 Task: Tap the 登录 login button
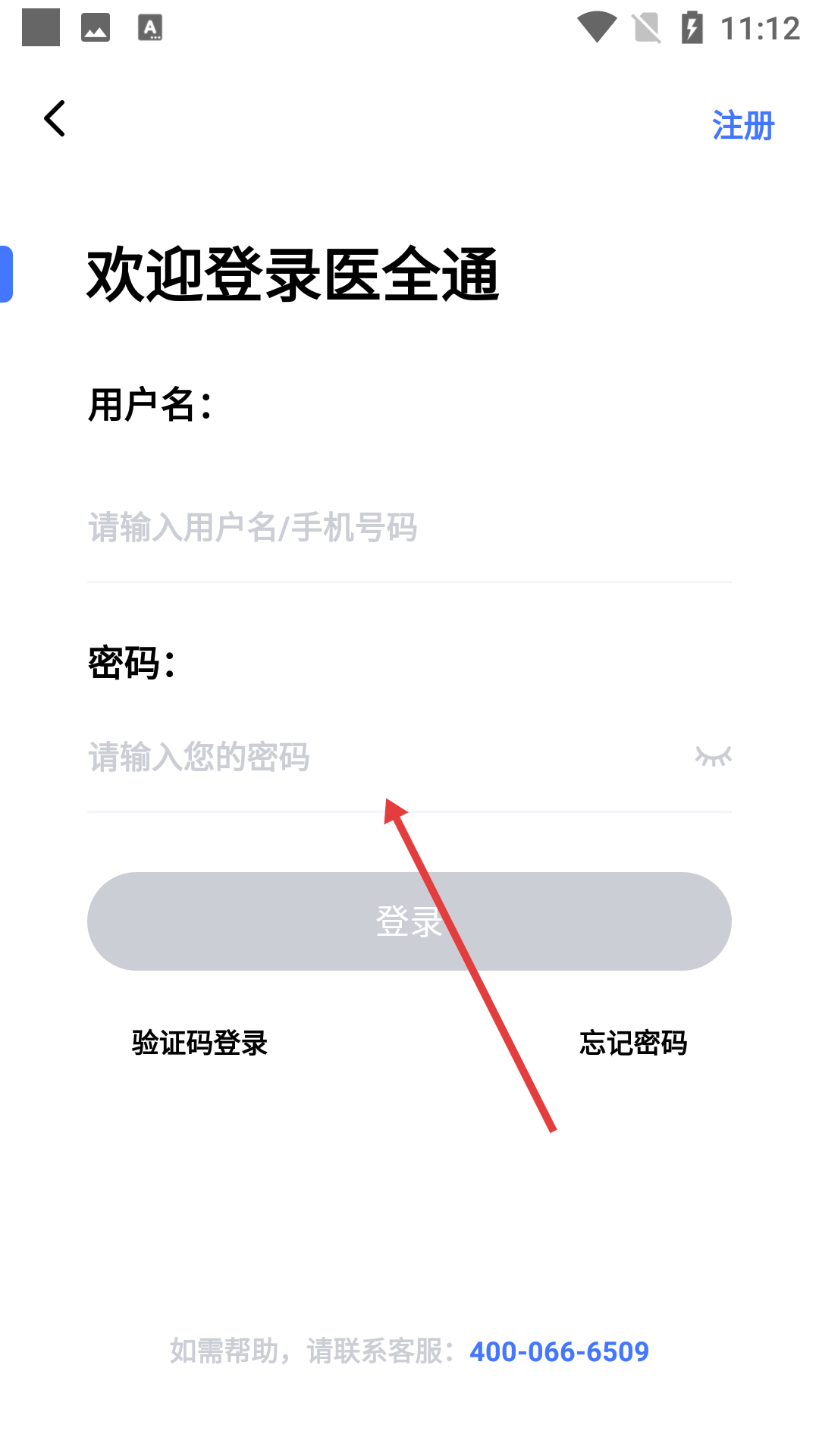409,921
